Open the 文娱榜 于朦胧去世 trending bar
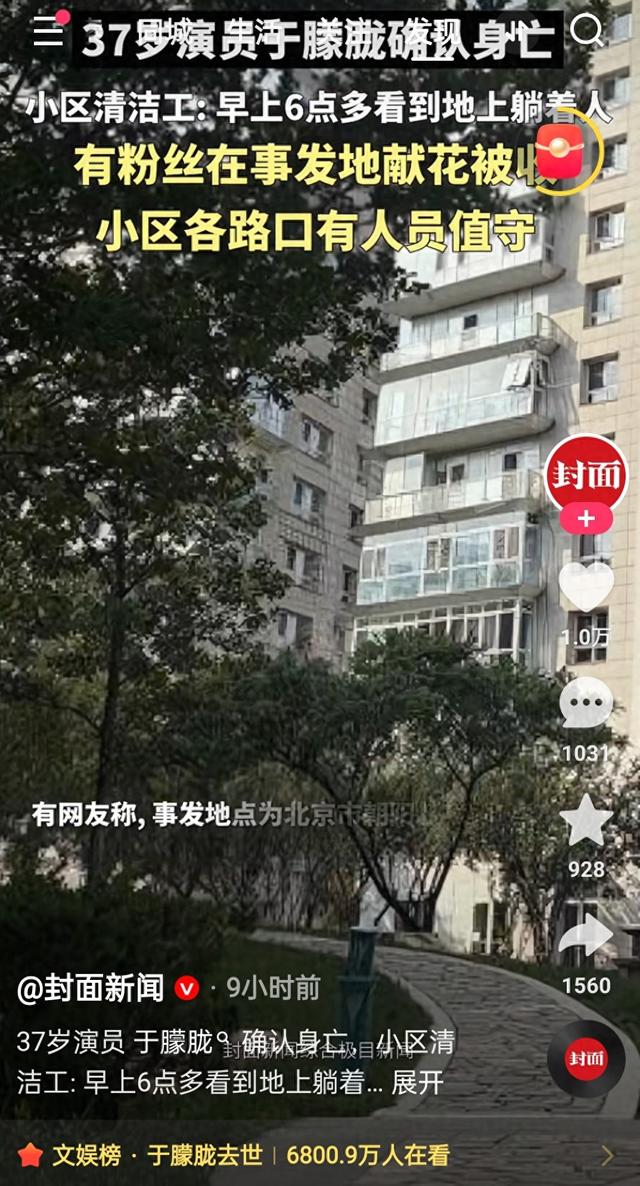The width and height of the screenshot is (640, 1186). (x=320, y=1156)
